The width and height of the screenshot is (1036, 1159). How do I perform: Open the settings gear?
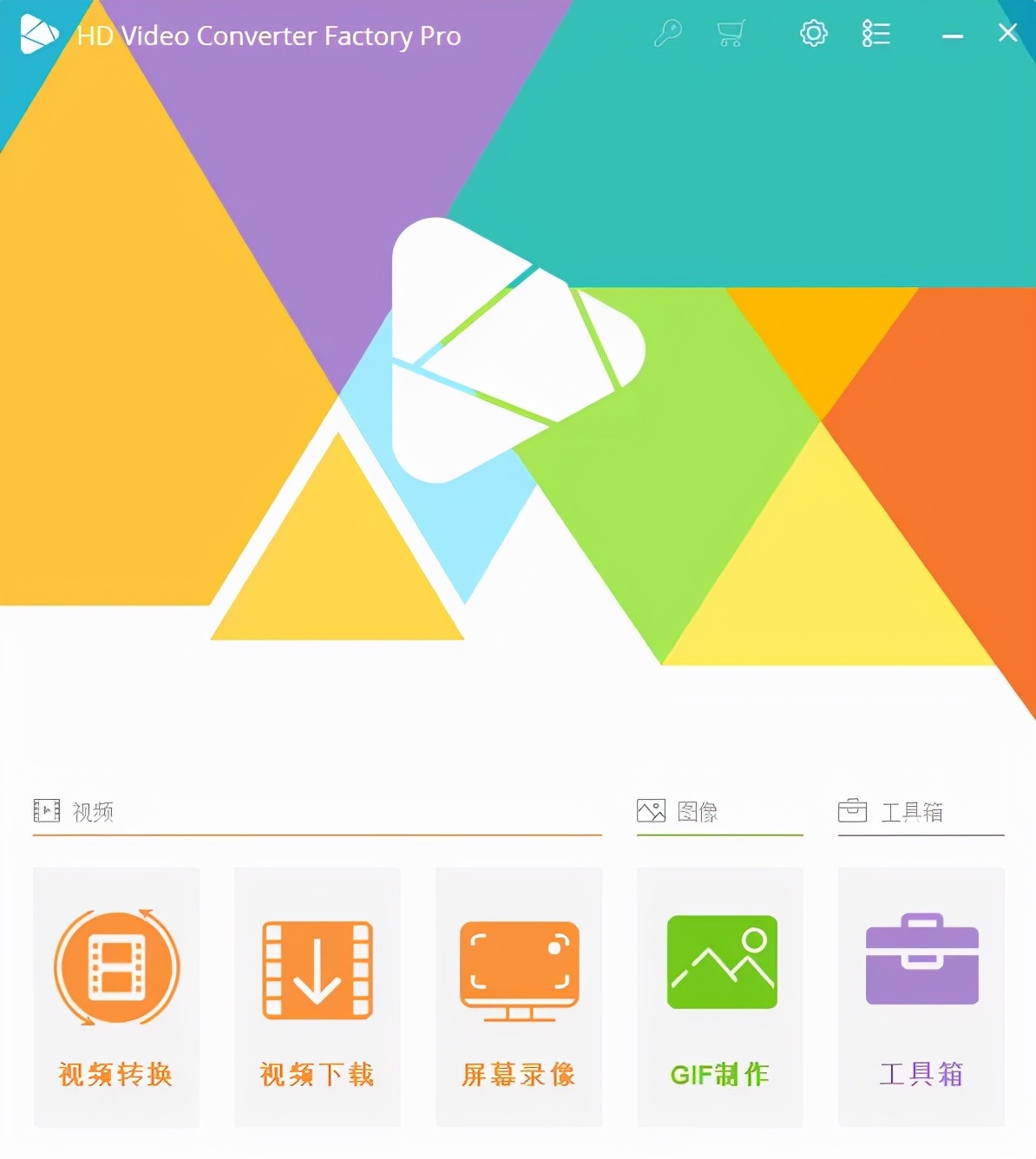(813, 34)
